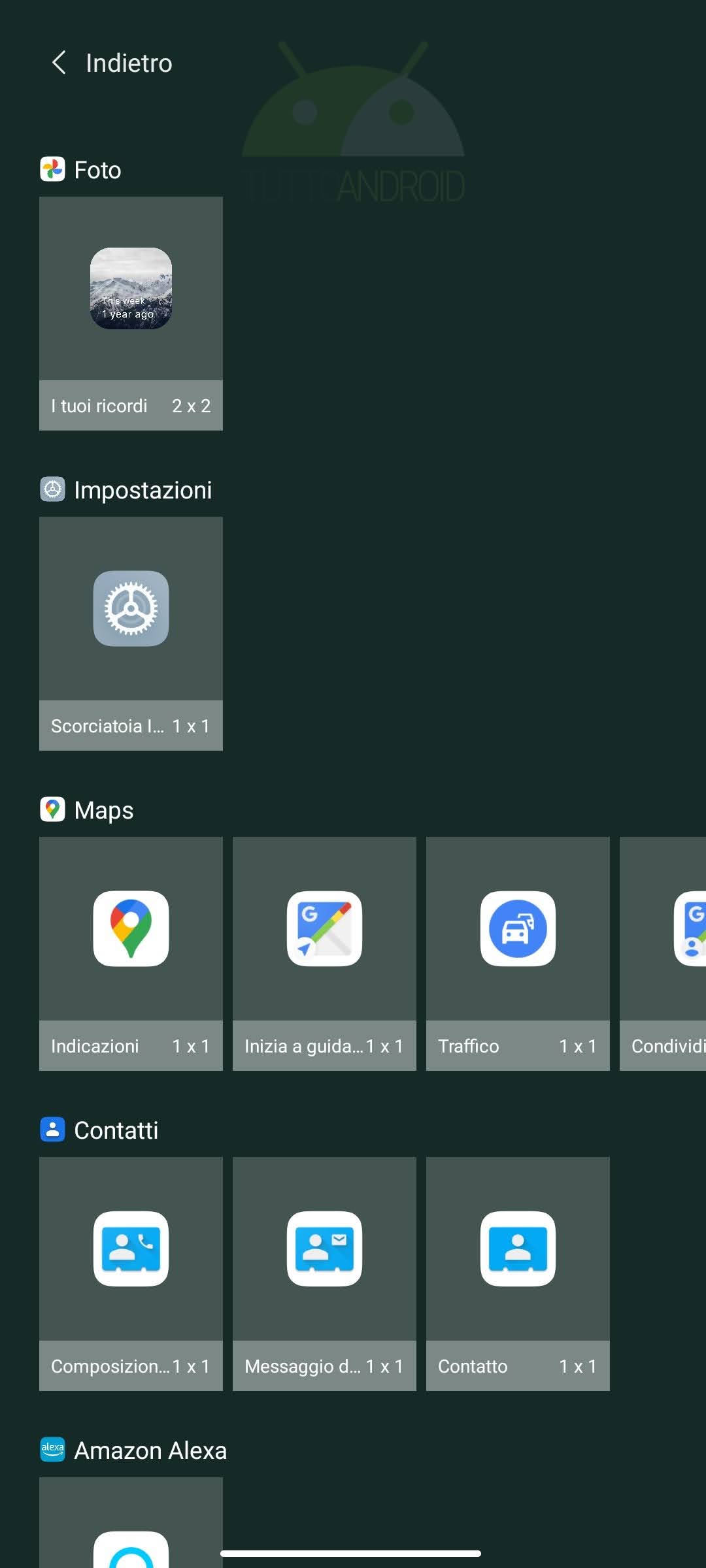
Task: Pick the Messaggio diretto contact widget
Action: [x=324, y=1274]
